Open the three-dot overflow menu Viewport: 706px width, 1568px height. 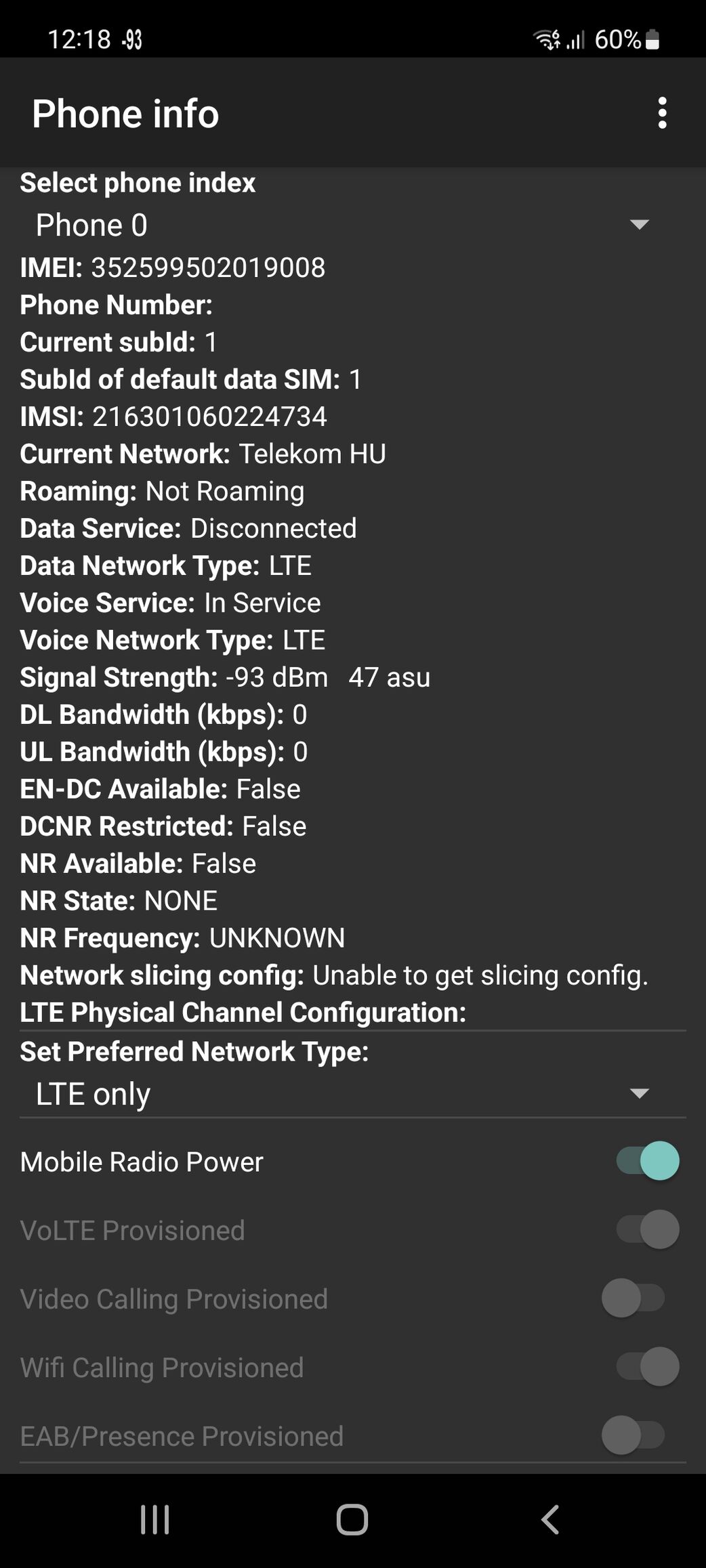662,113
